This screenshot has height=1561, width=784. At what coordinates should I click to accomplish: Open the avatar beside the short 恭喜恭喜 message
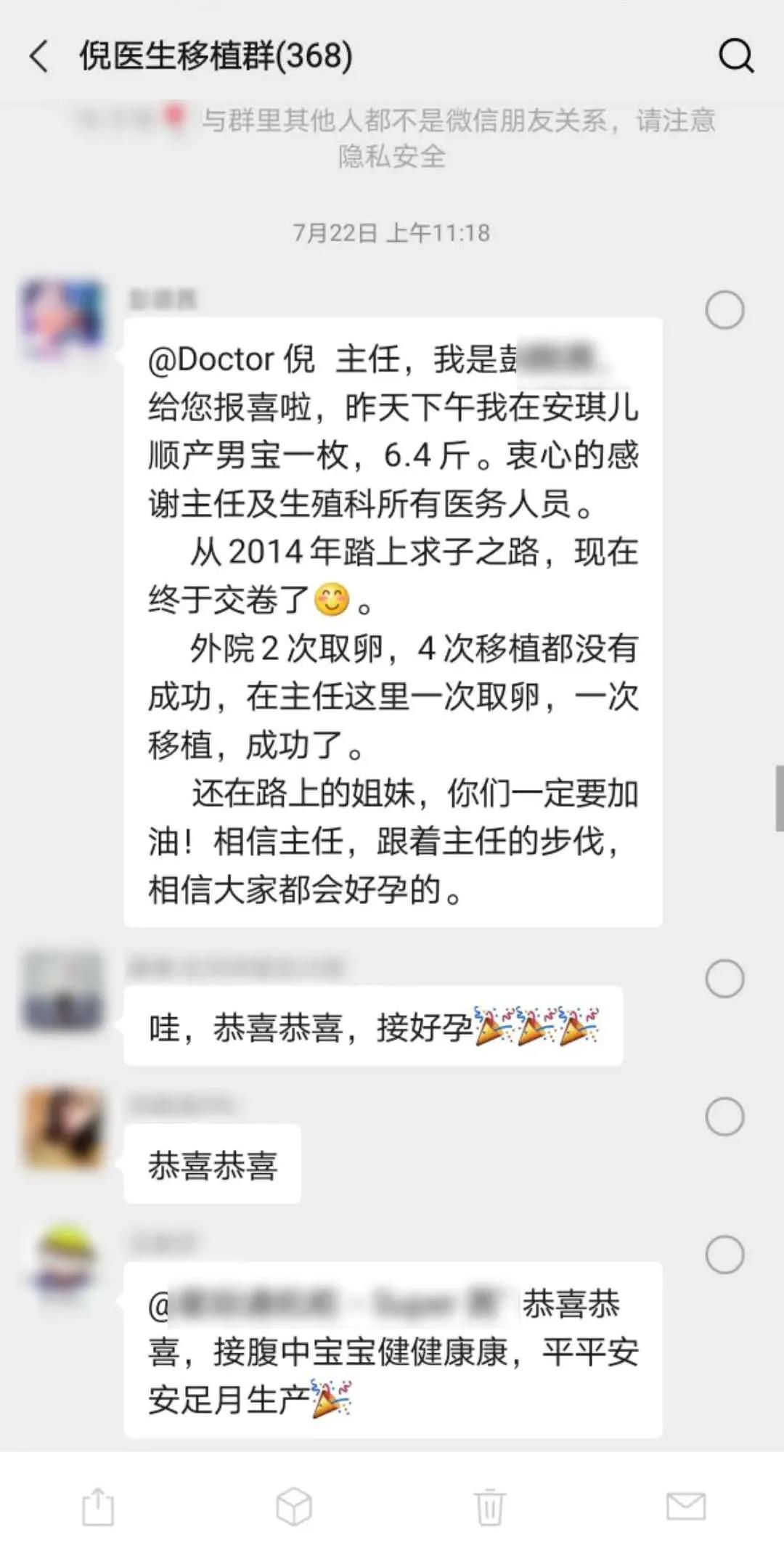(x=62, y=1128)
